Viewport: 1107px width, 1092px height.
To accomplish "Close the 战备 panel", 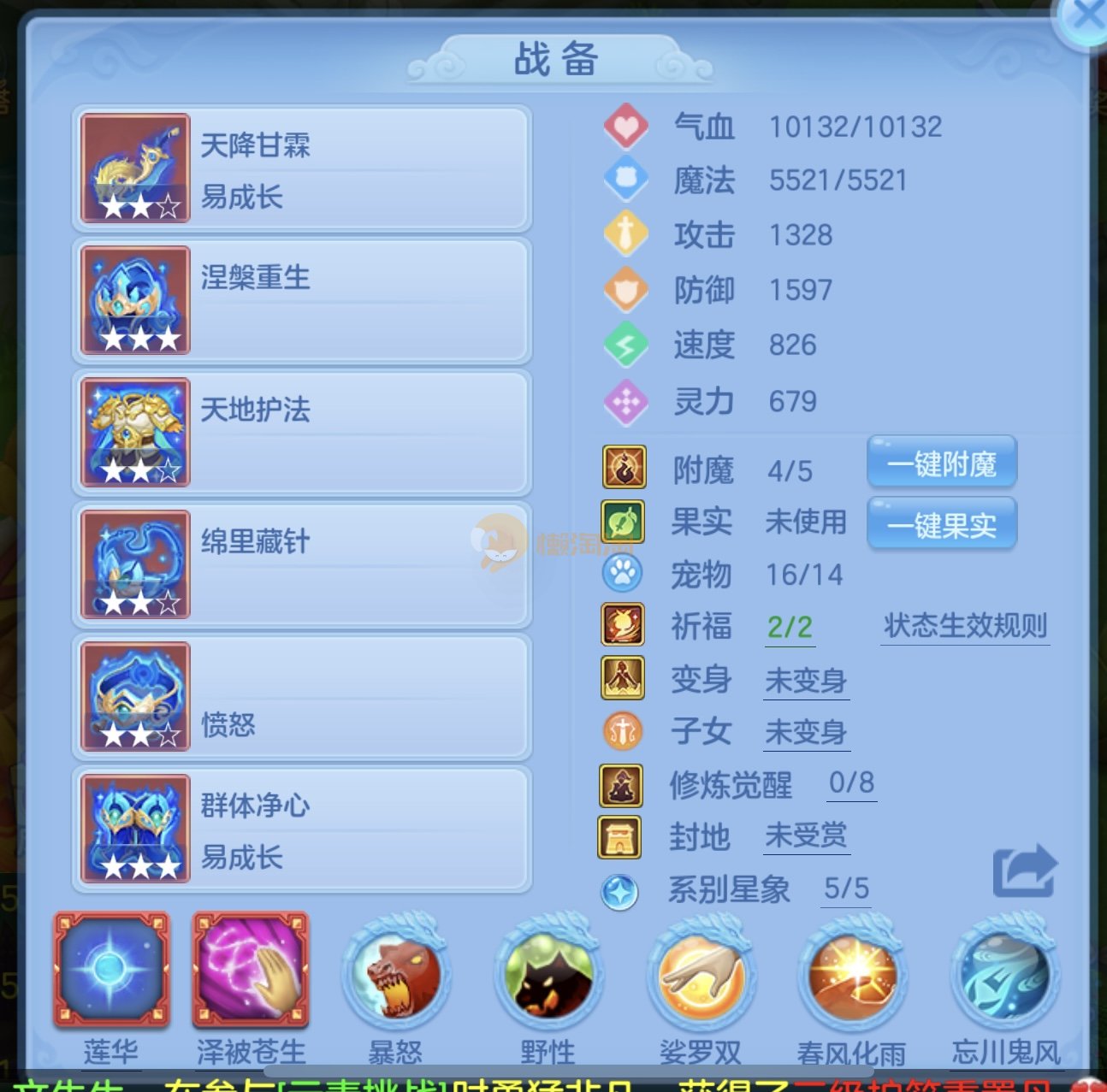I will point(1085,17).
